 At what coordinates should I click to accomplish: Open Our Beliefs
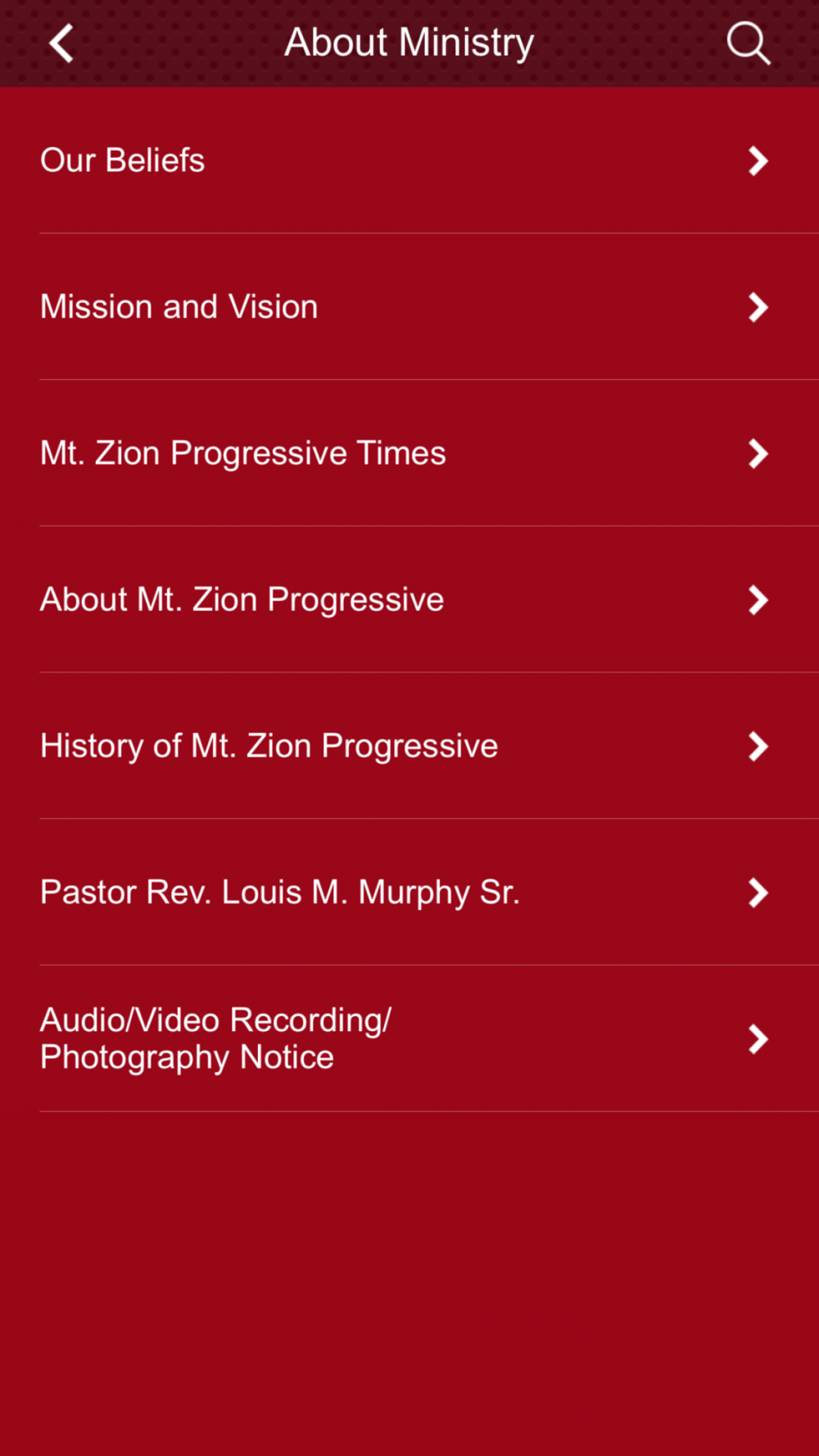tap(409, 161)
